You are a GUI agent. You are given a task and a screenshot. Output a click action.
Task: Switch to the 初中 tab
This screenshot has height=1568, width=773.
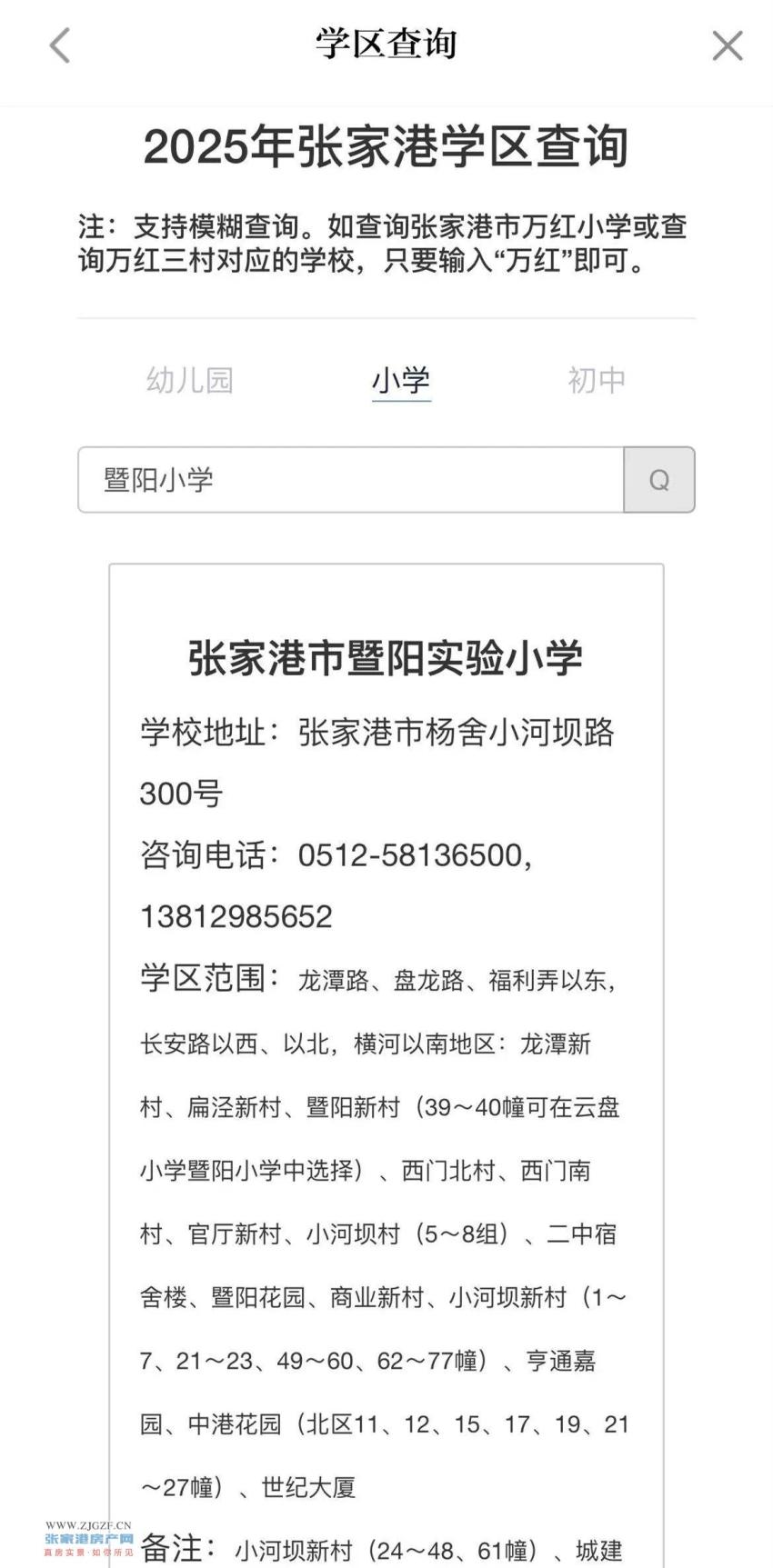(597, 380)
